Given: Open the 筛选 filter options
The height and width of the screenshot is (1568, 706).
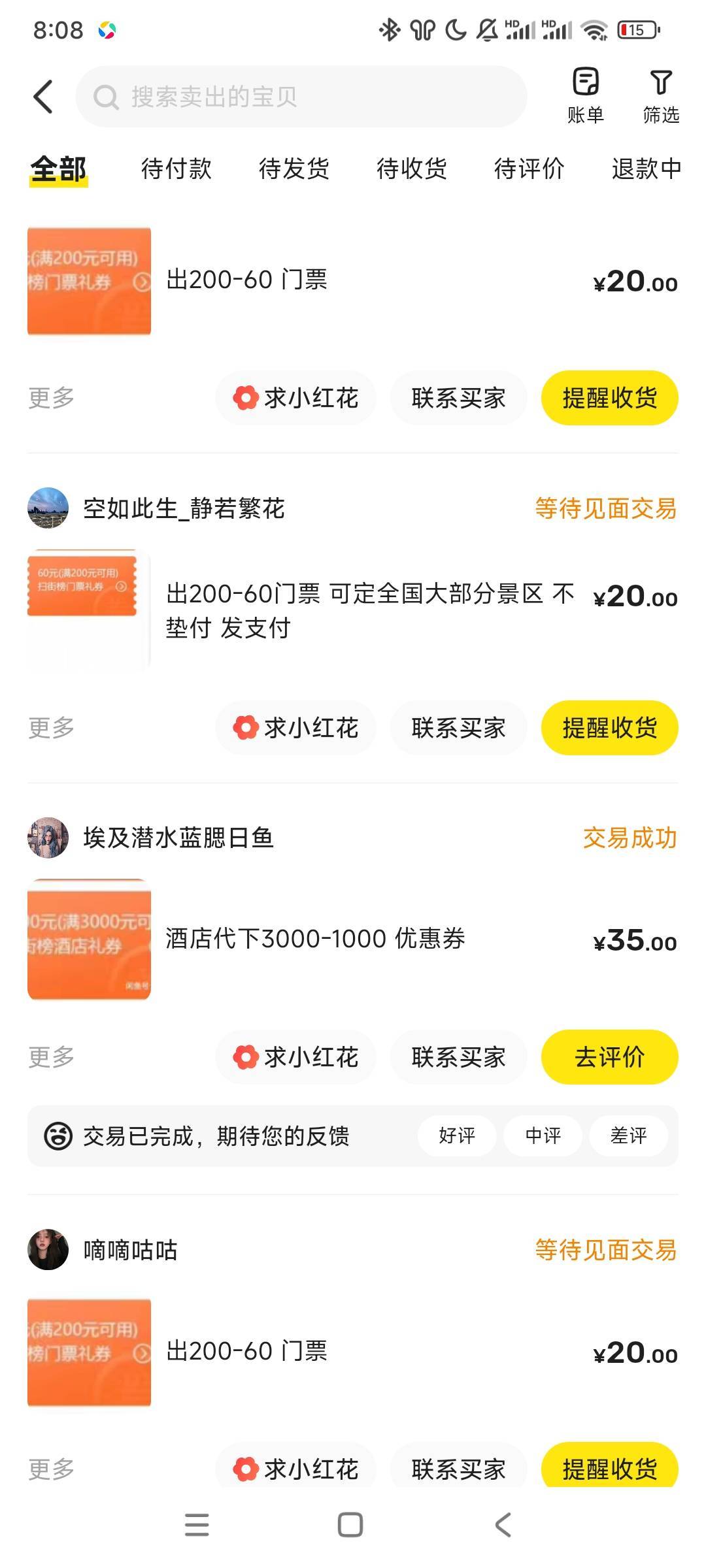Looking at the screenshot, I should (x=661, y=95).
